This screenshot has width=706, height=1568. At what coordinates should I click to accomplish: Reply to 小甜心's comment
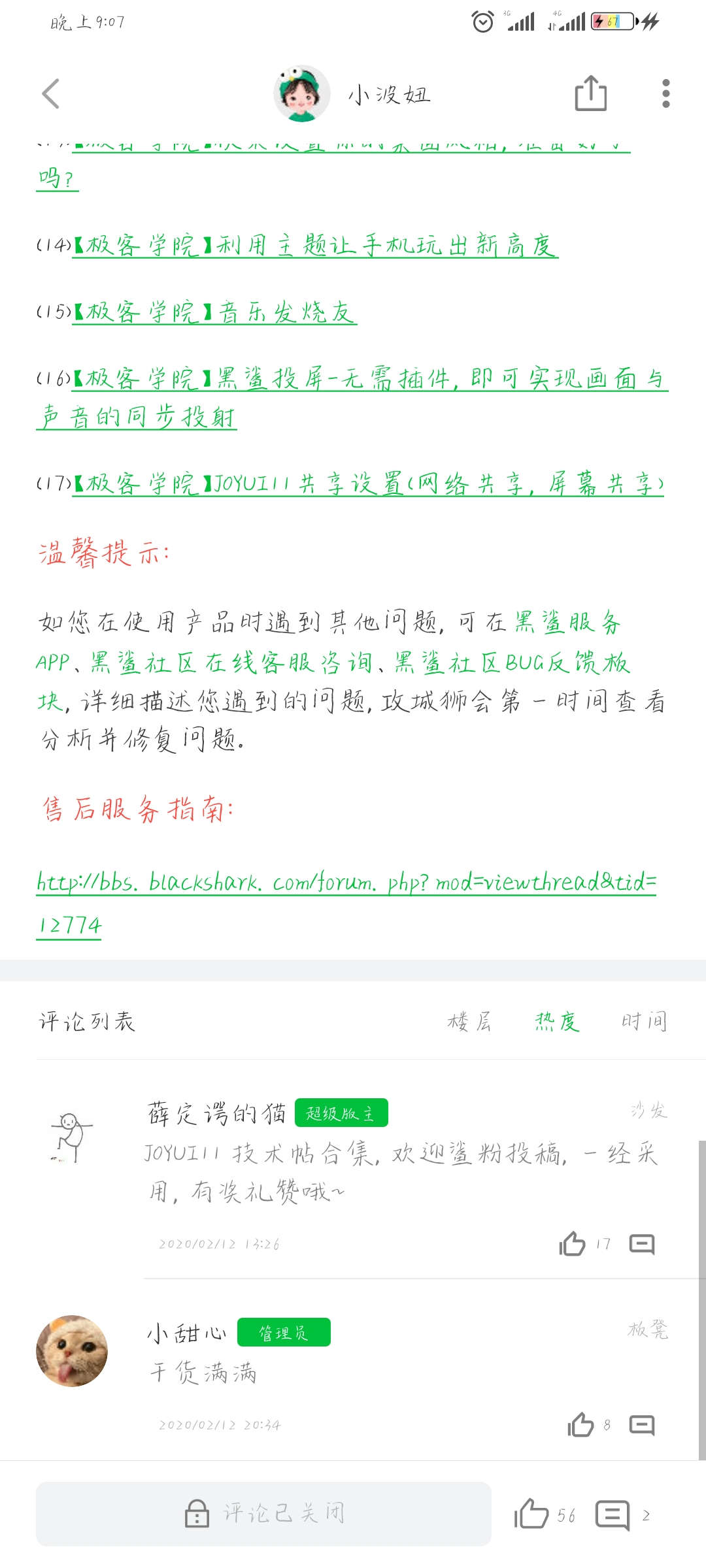coord(642,1425)
